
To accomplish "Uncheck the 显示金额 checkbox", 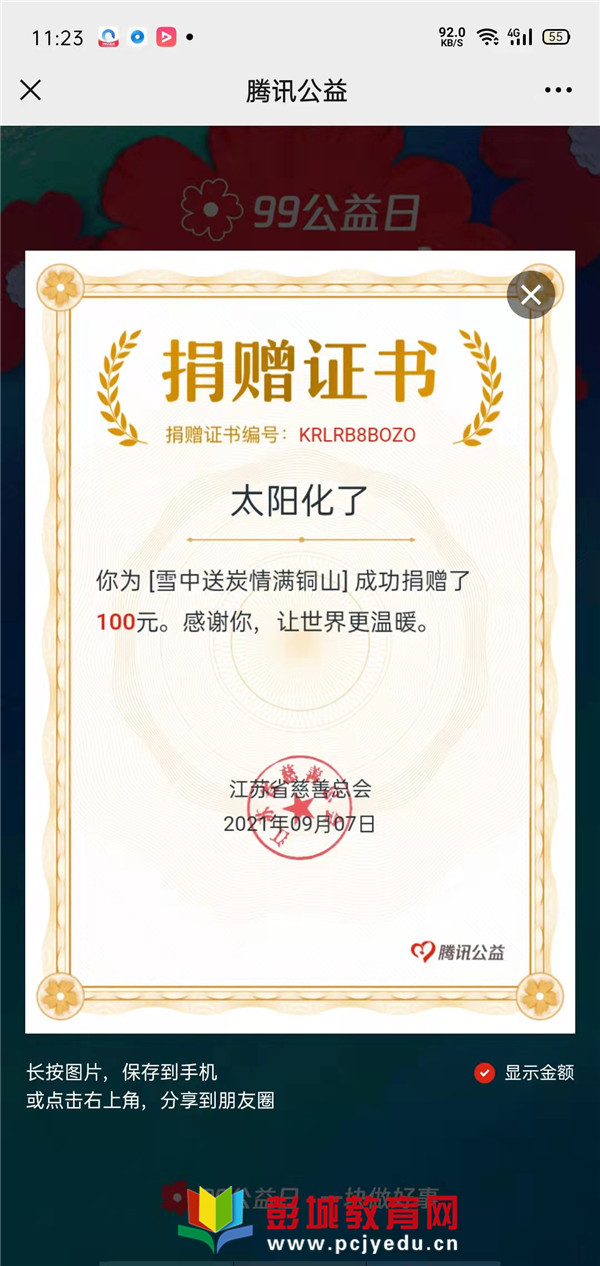I will coord(485,1073).
